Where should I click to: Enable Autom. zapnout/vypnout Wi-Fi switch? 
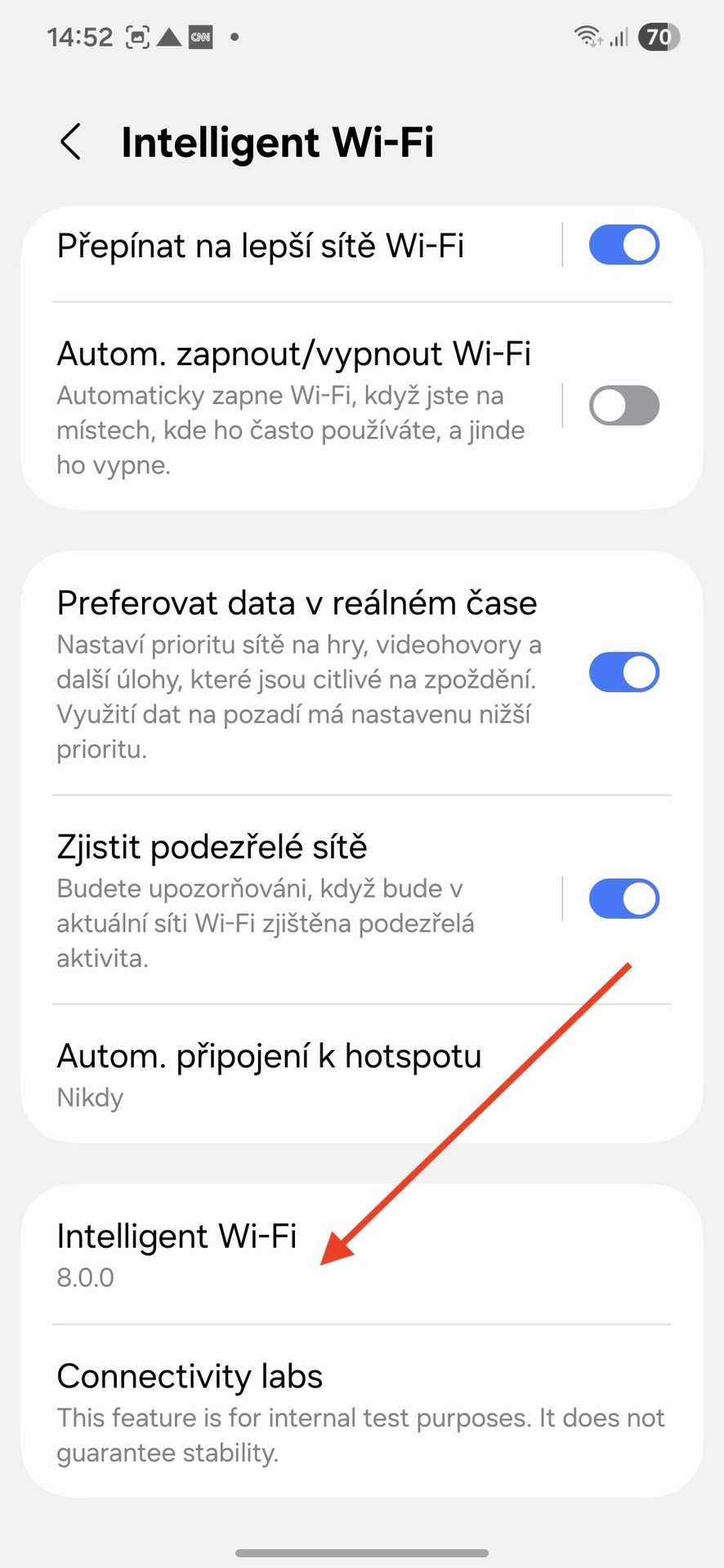point(623,406)
